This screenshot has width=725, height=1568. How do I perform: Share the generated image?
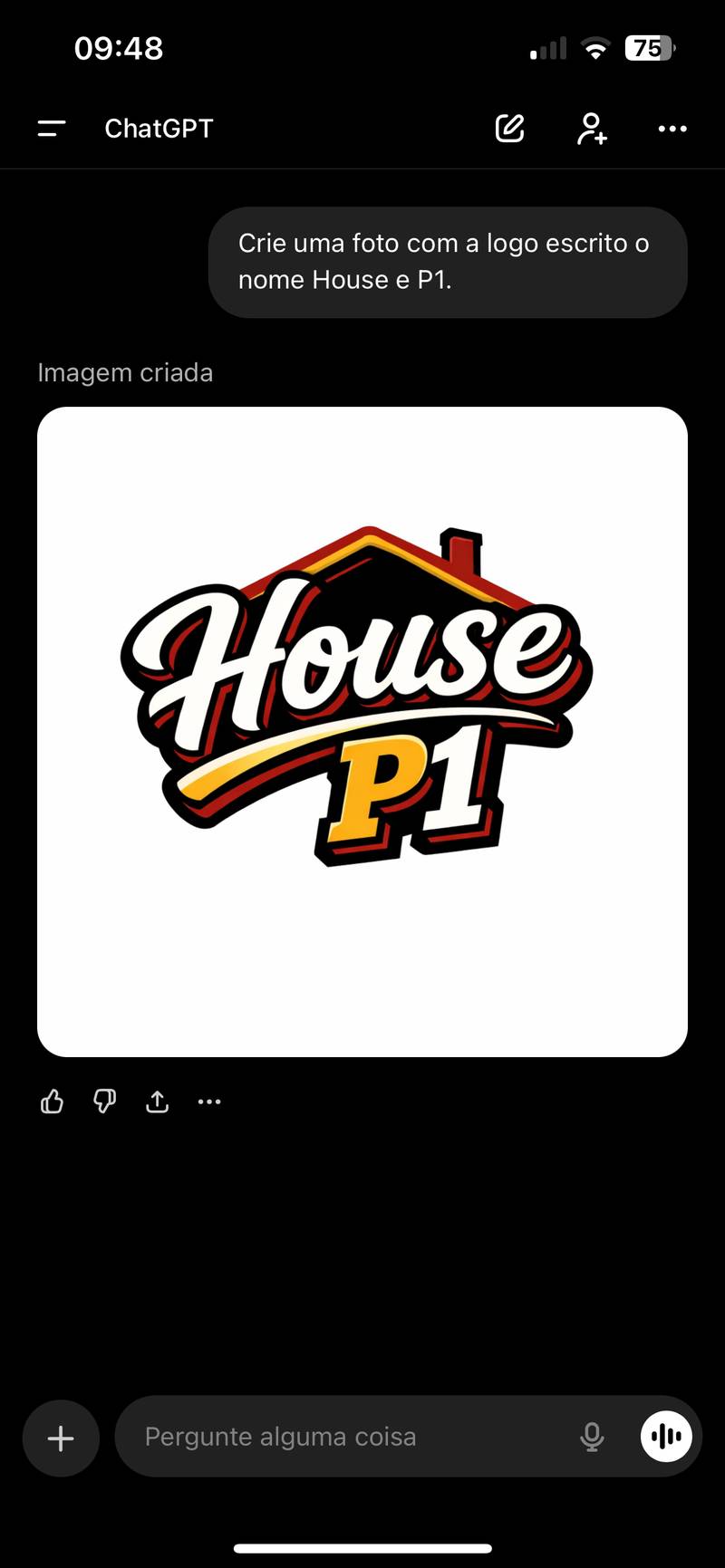pyautogui.click(x=158, y=1101)
